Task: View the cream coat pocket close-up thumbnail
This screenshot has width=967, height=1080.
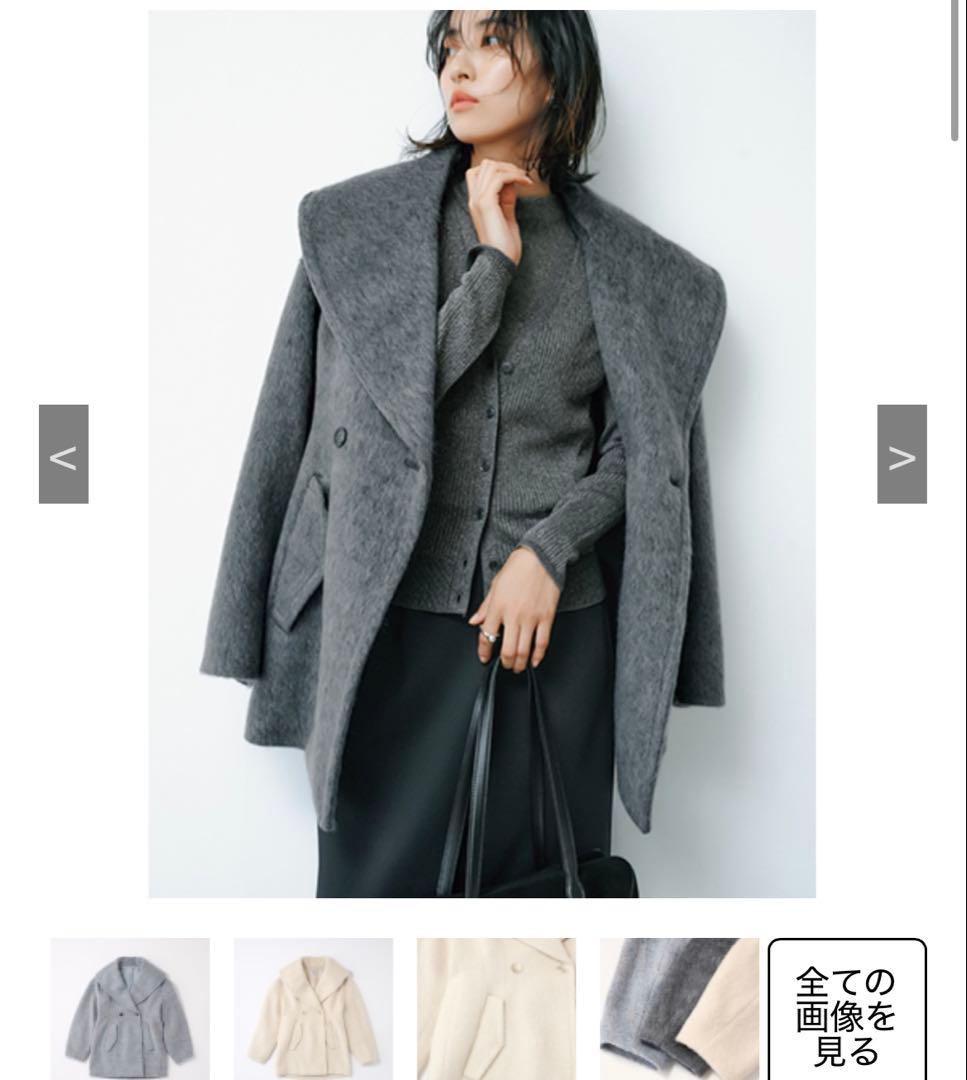Action: coord(496,1008)
